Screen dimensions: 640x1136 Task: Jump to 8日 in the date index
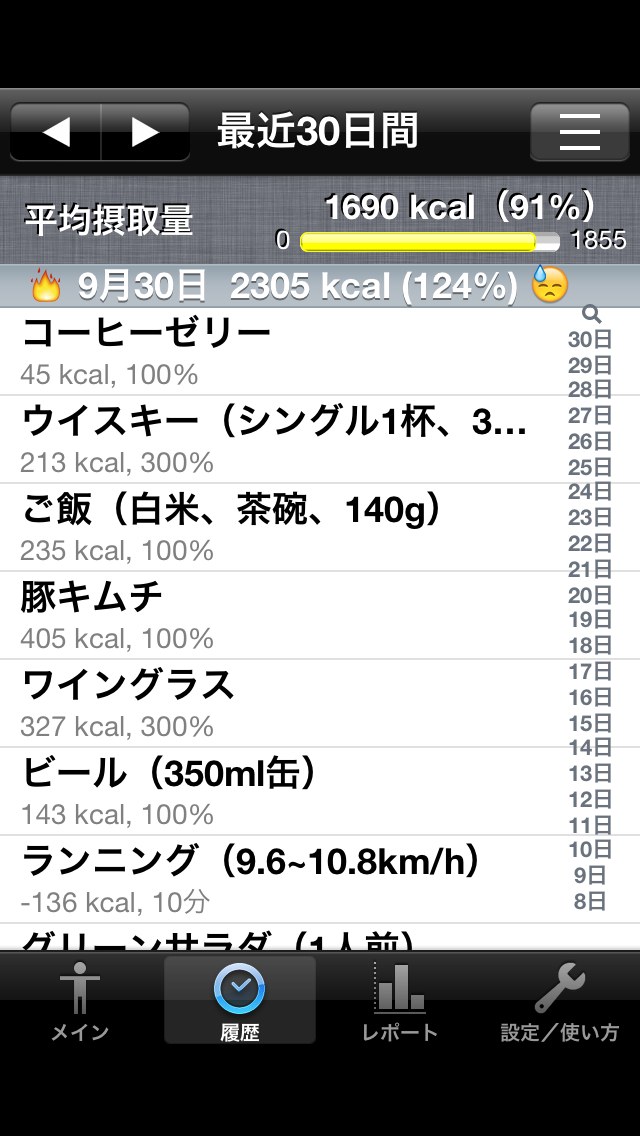click(590, 901)
